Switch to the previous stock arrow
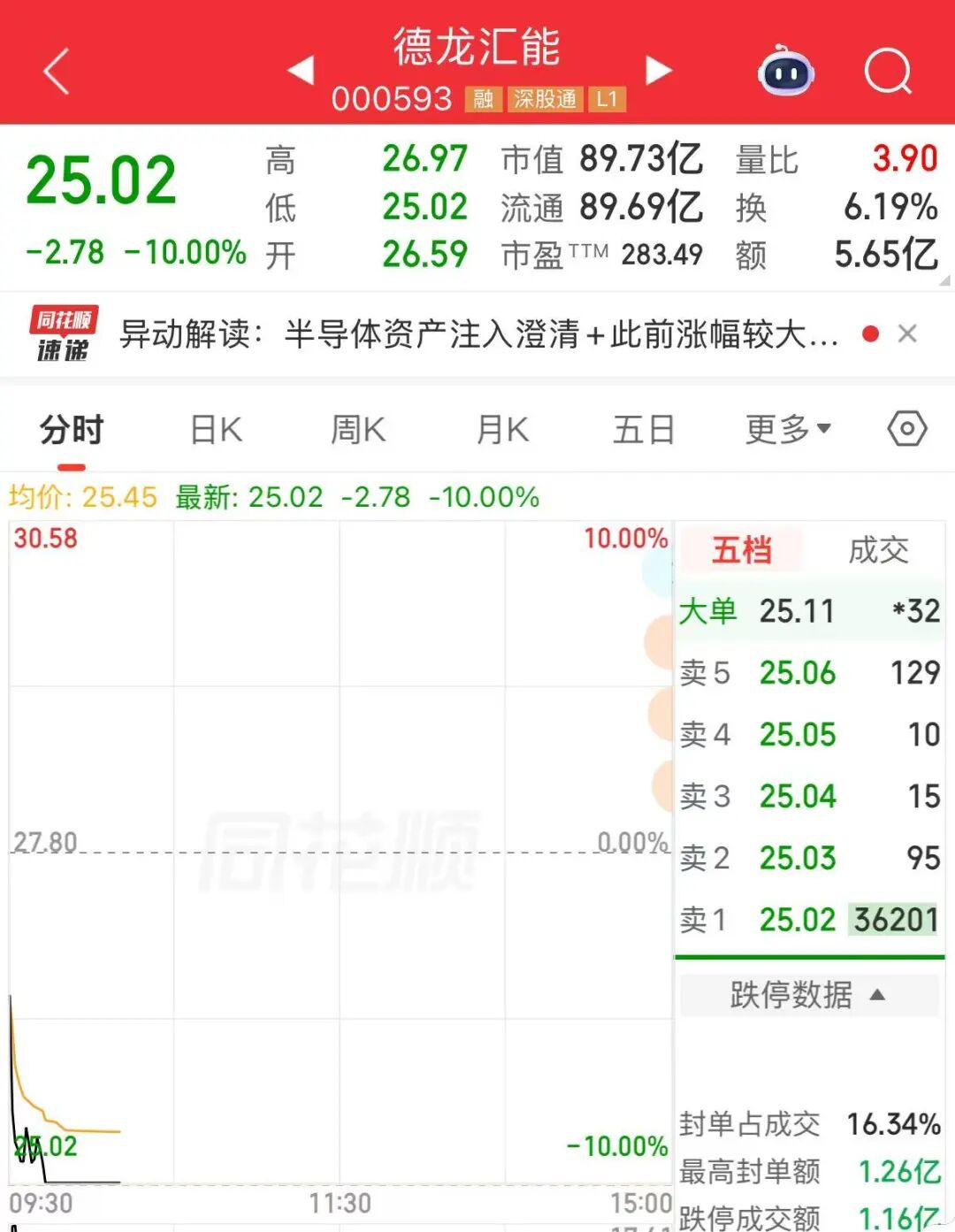This screenshot has height=1232, width=955. tap(302, 70)
